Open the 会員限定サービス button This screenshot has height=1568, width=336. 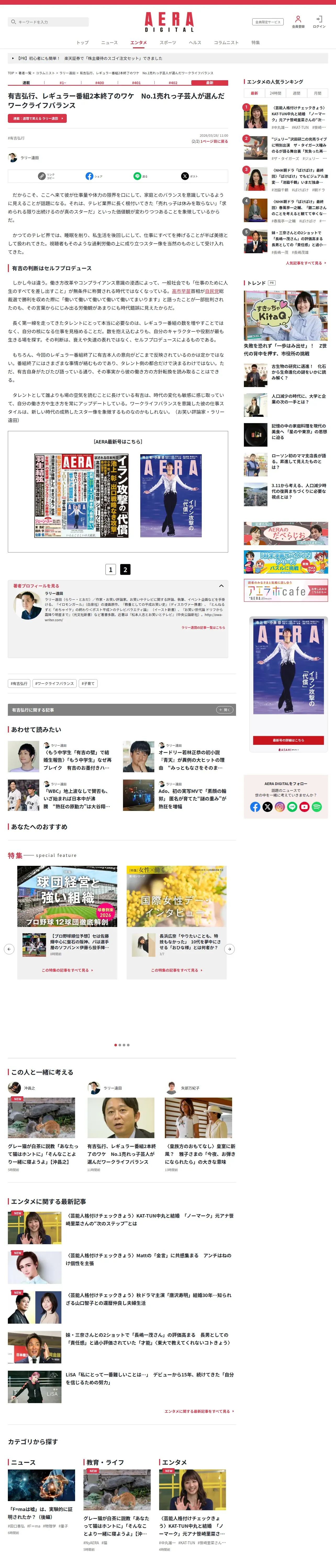(x=268, y=22)
